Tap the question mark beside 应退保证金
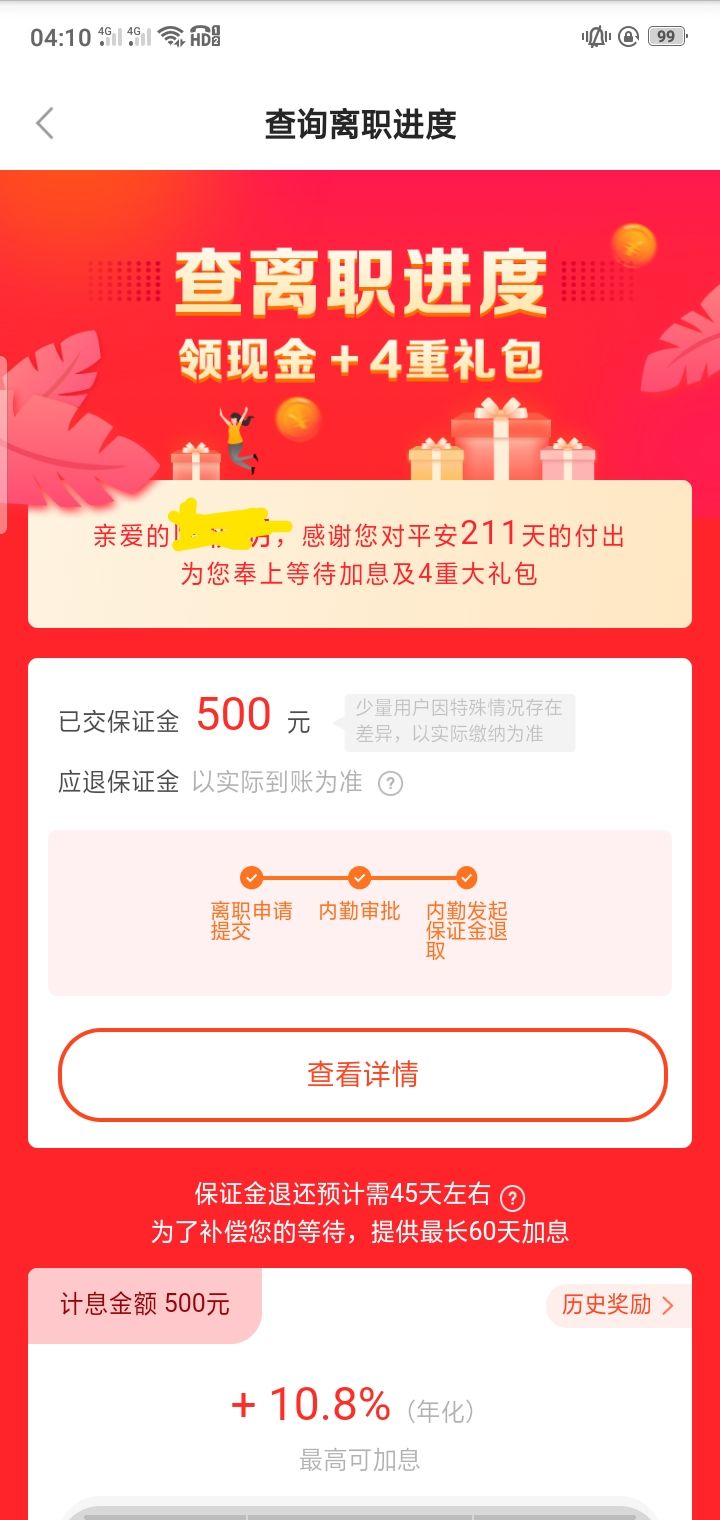This screenshot has height=1520, width=720. (x=390, y=784)
